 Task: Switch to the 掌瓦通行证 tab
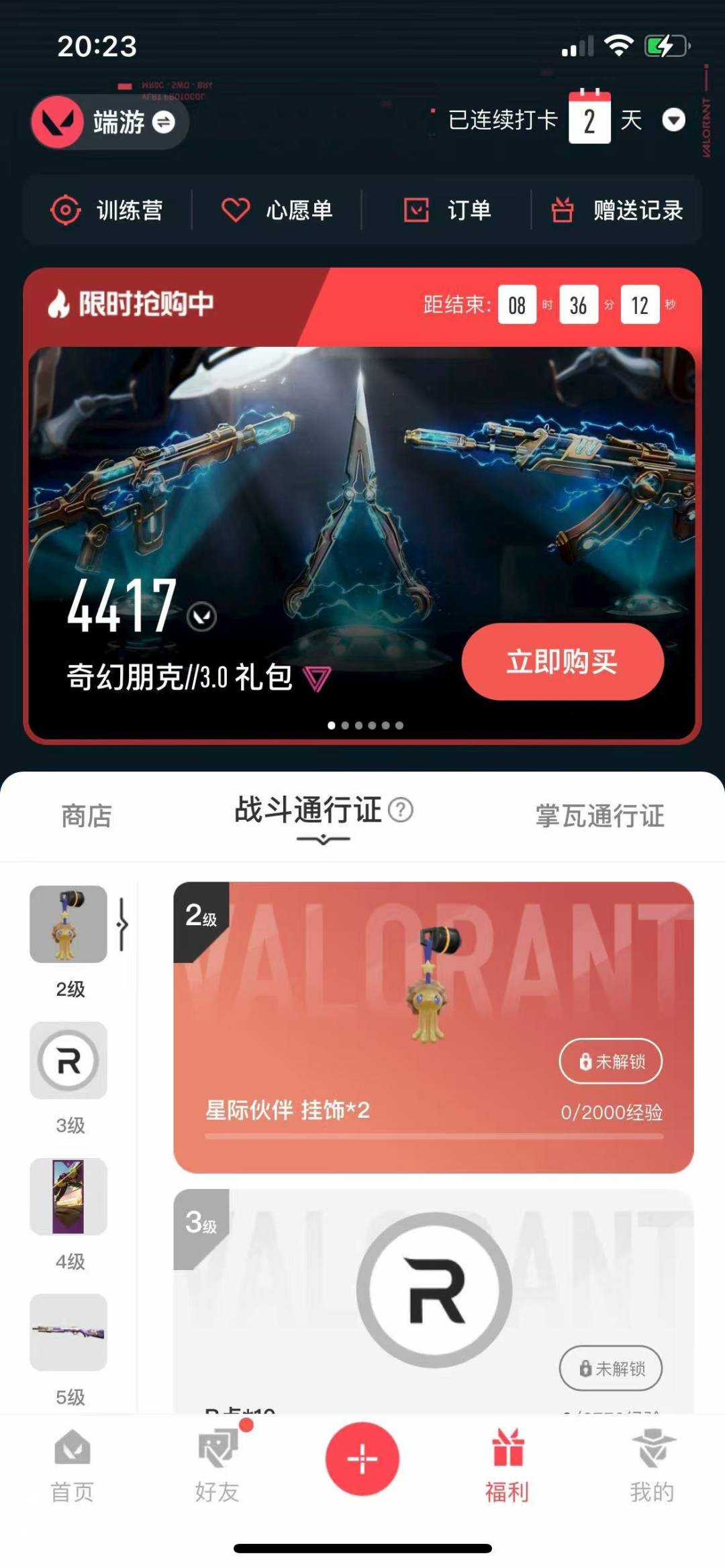pyautogui.click(x=599, y=816)
